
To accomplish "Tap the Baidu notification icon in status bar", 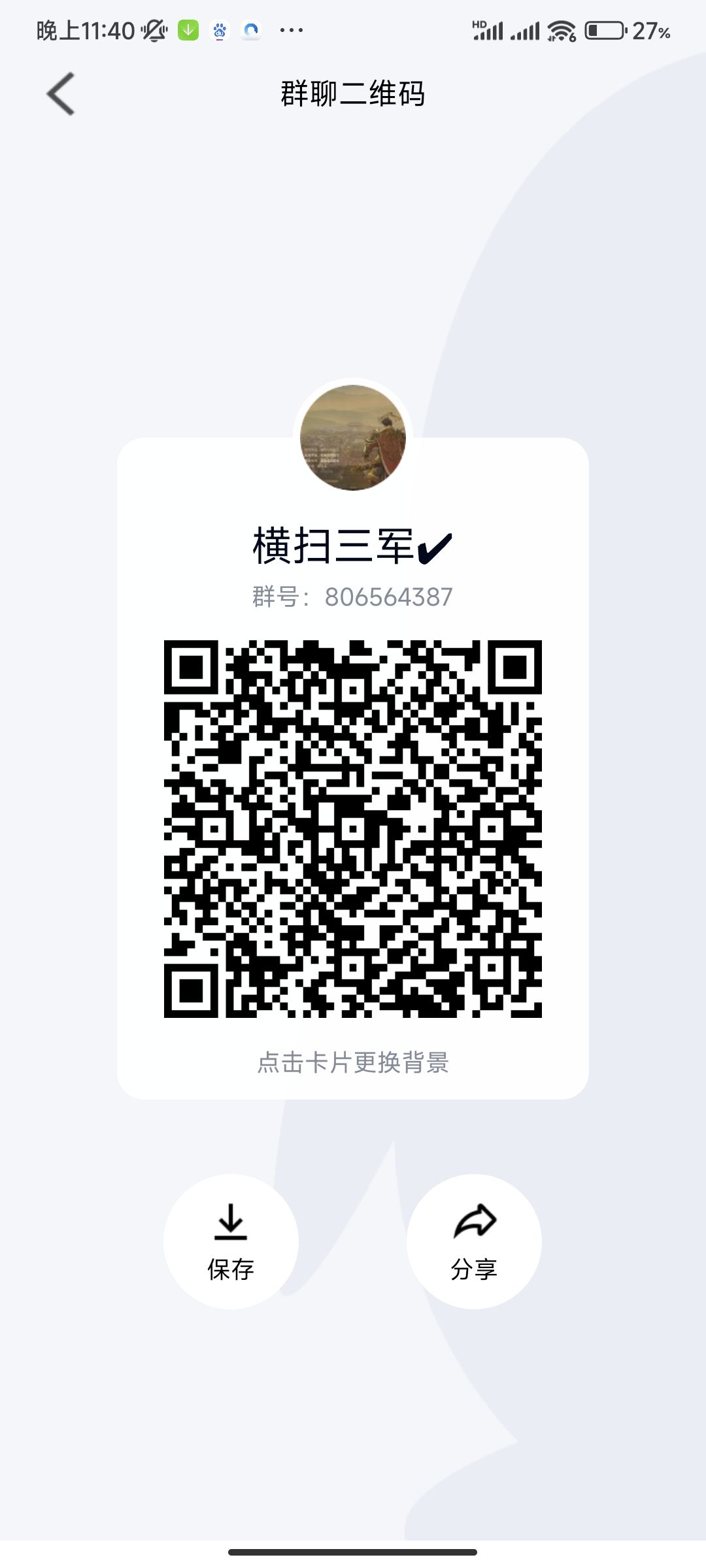I will click(220, 29).
